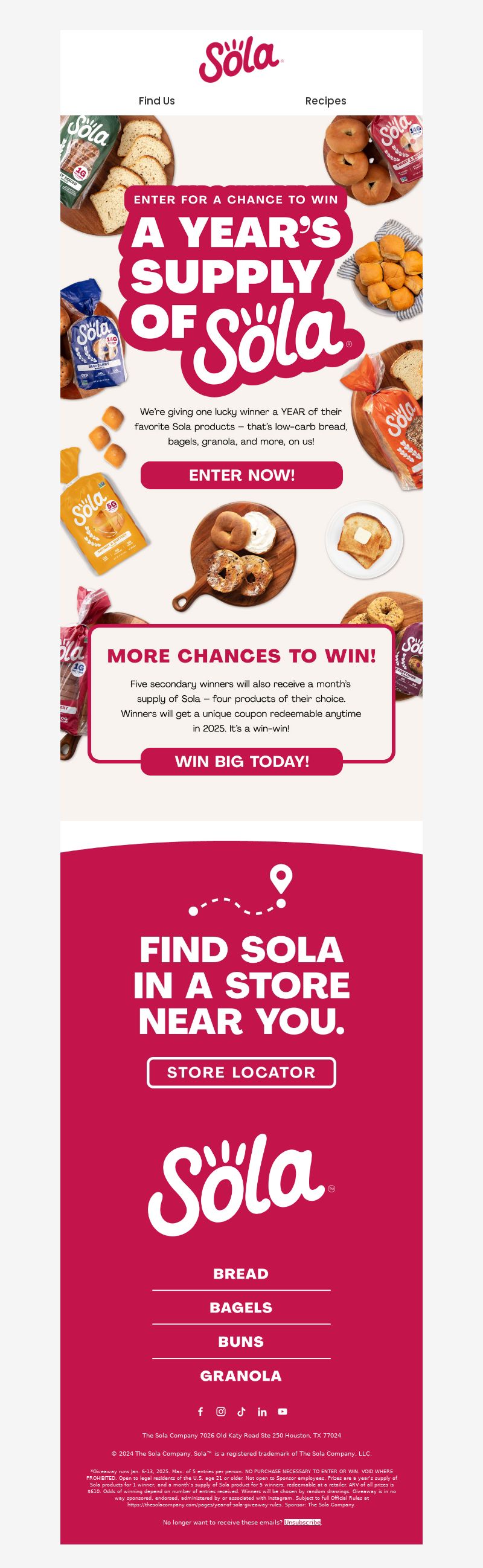Image resolution: width=483 pixels, height=1568 pixels.
Task: Open the STORE LOCATOR button
Action: [241, 1073]
